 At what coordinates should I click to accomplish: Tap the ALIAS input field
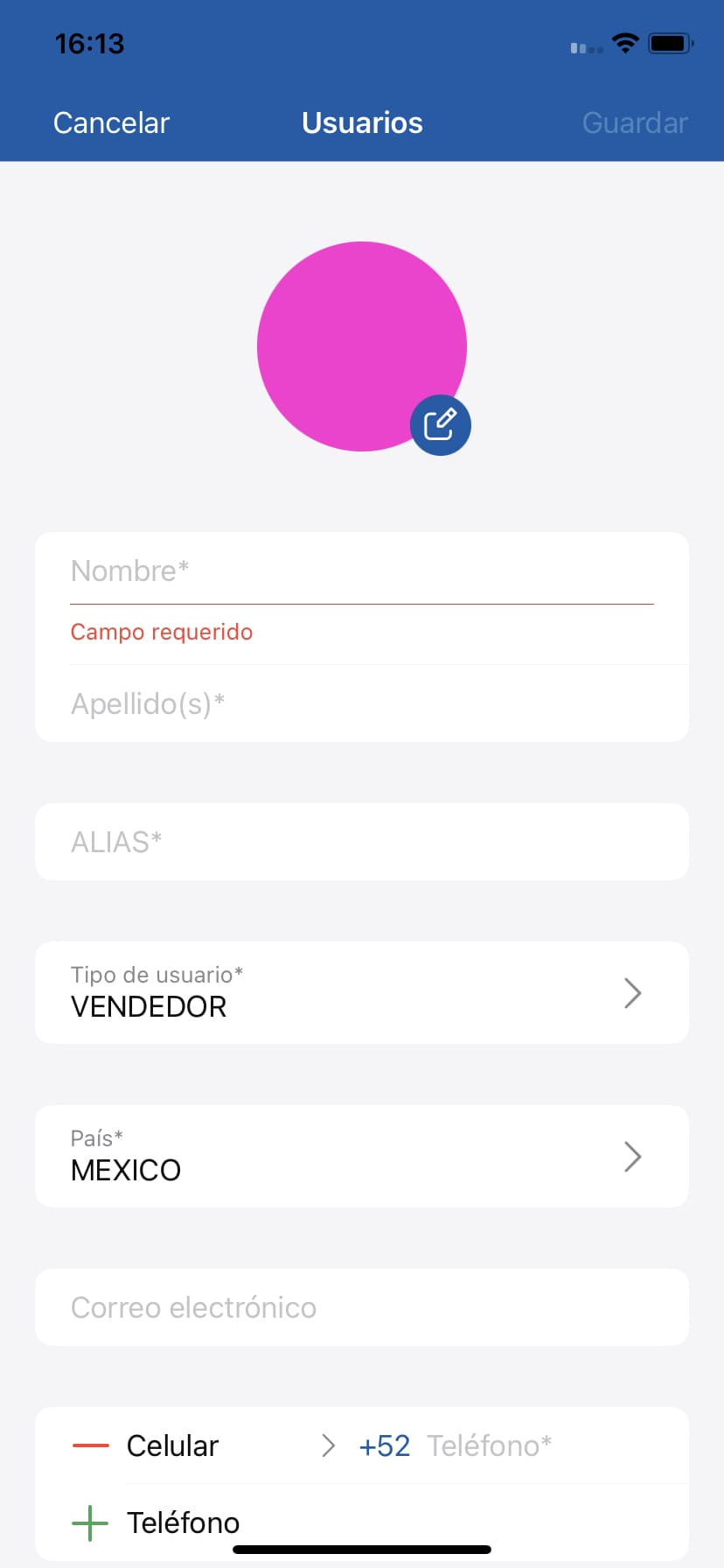tap(361, 841)
